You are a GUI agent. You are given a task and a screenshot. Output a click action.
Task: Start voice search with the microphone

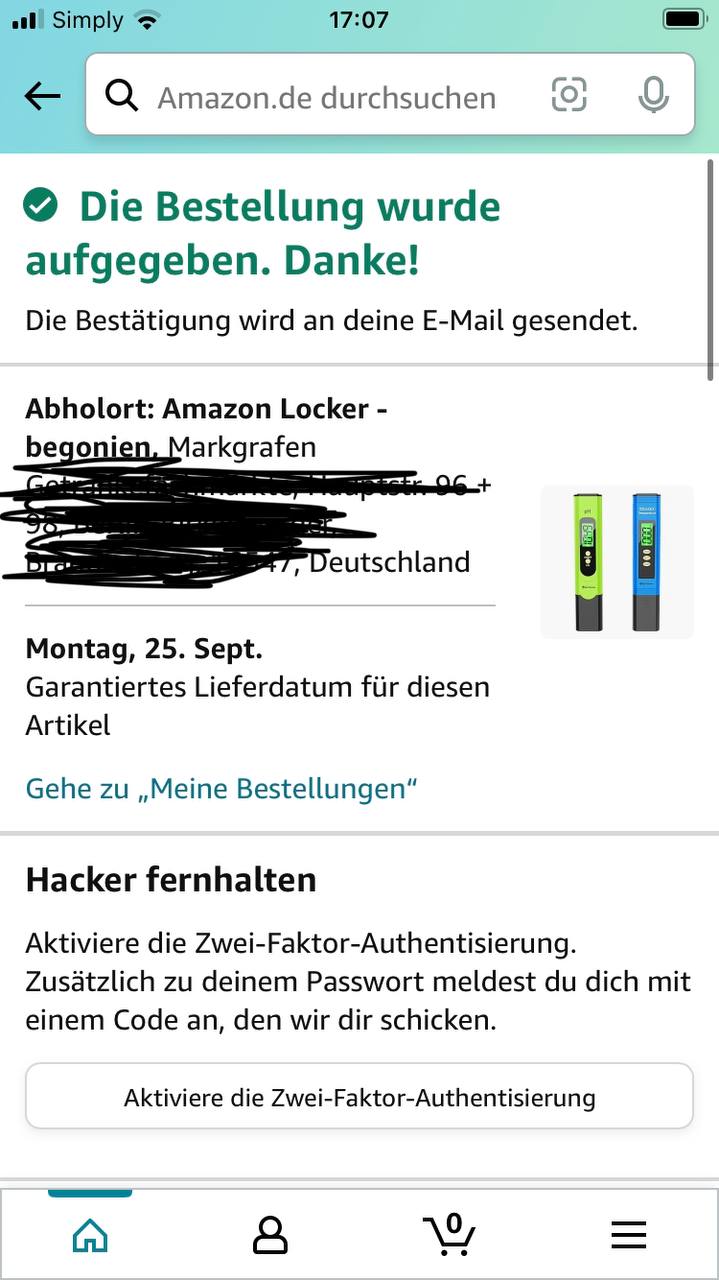[x=653, y=95]
